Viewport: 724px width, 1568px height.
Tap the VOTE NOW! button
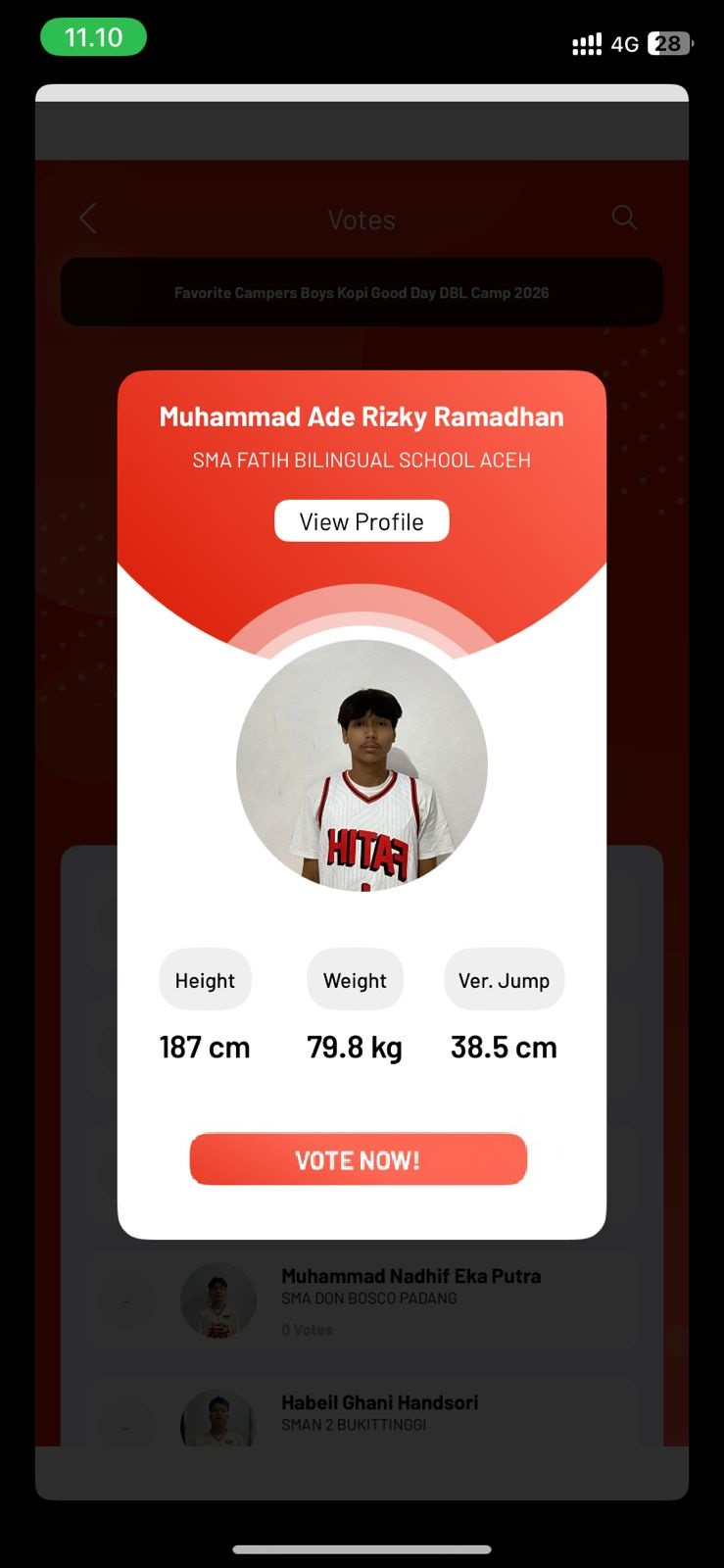359,1159
